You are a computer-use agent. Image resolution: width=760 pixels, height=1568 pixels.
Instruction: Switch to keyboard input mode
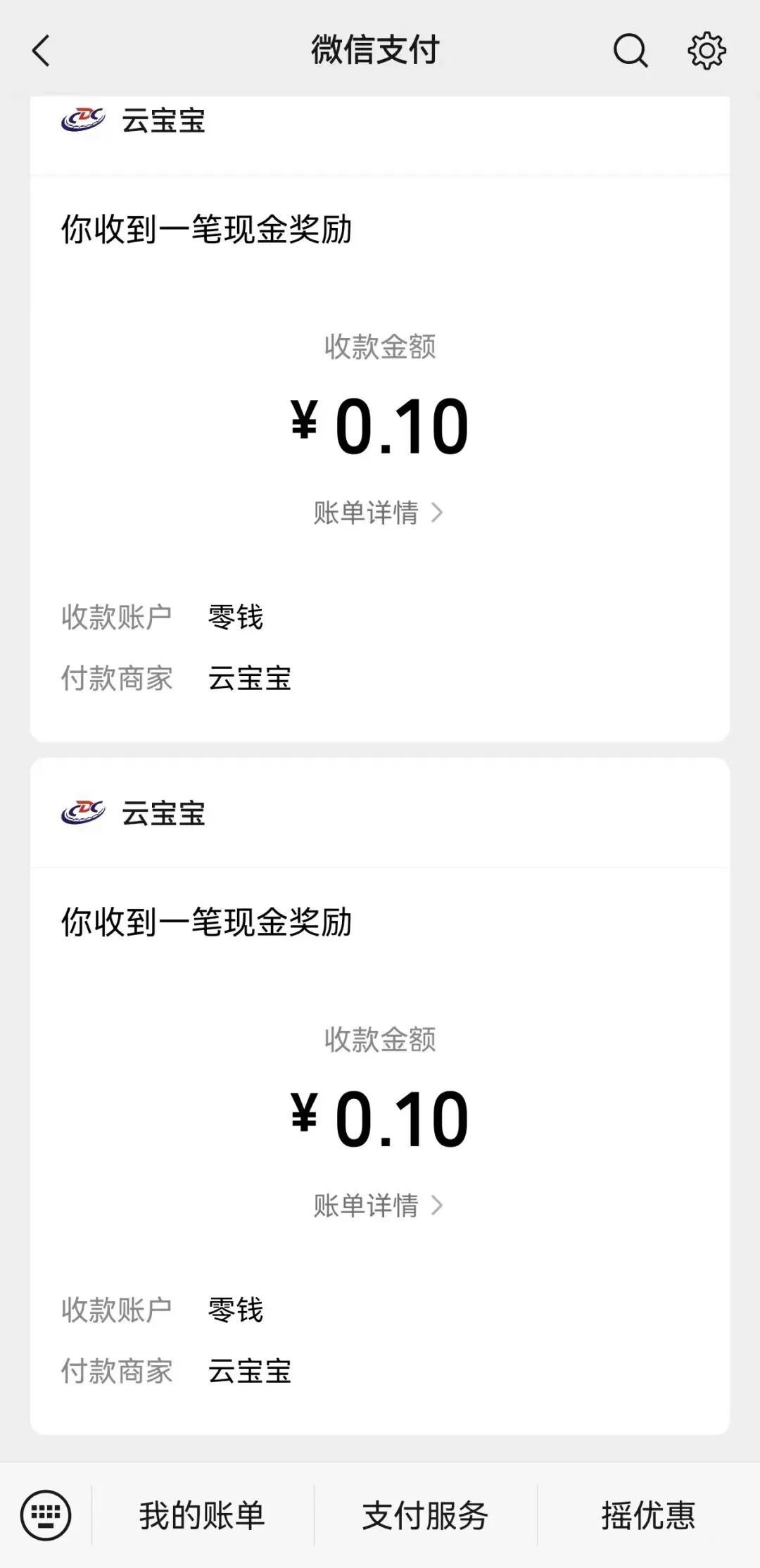click(x=46, y=1514)
